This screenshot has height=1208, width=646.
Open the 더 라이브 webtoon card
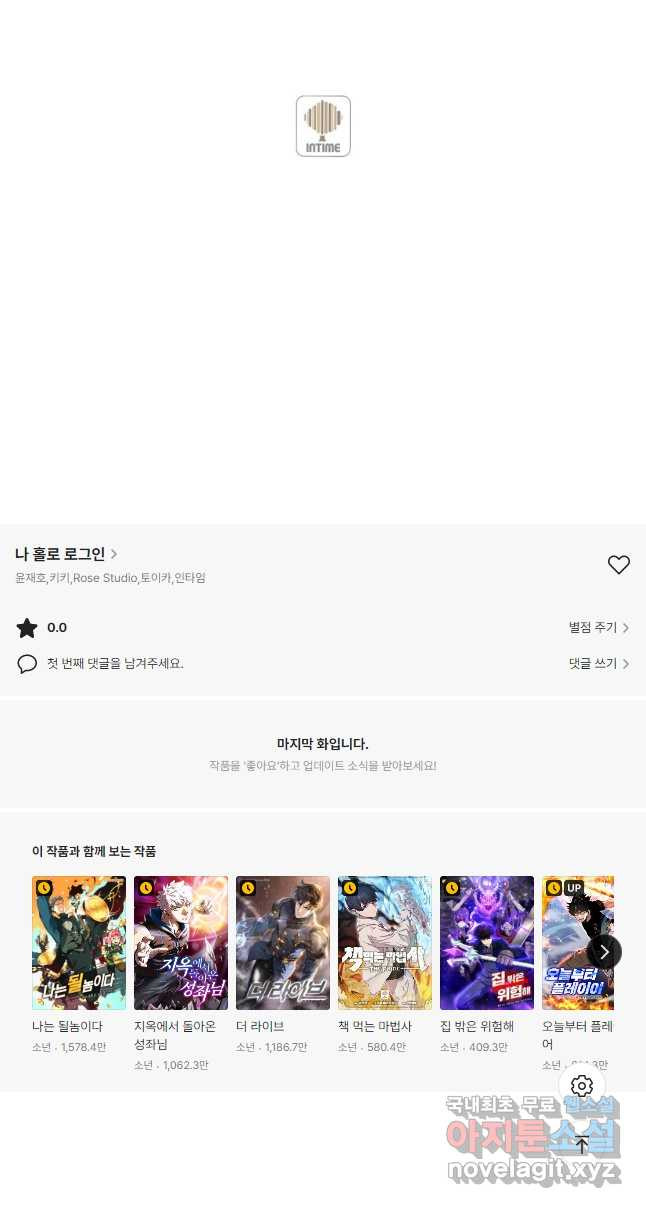283,943
